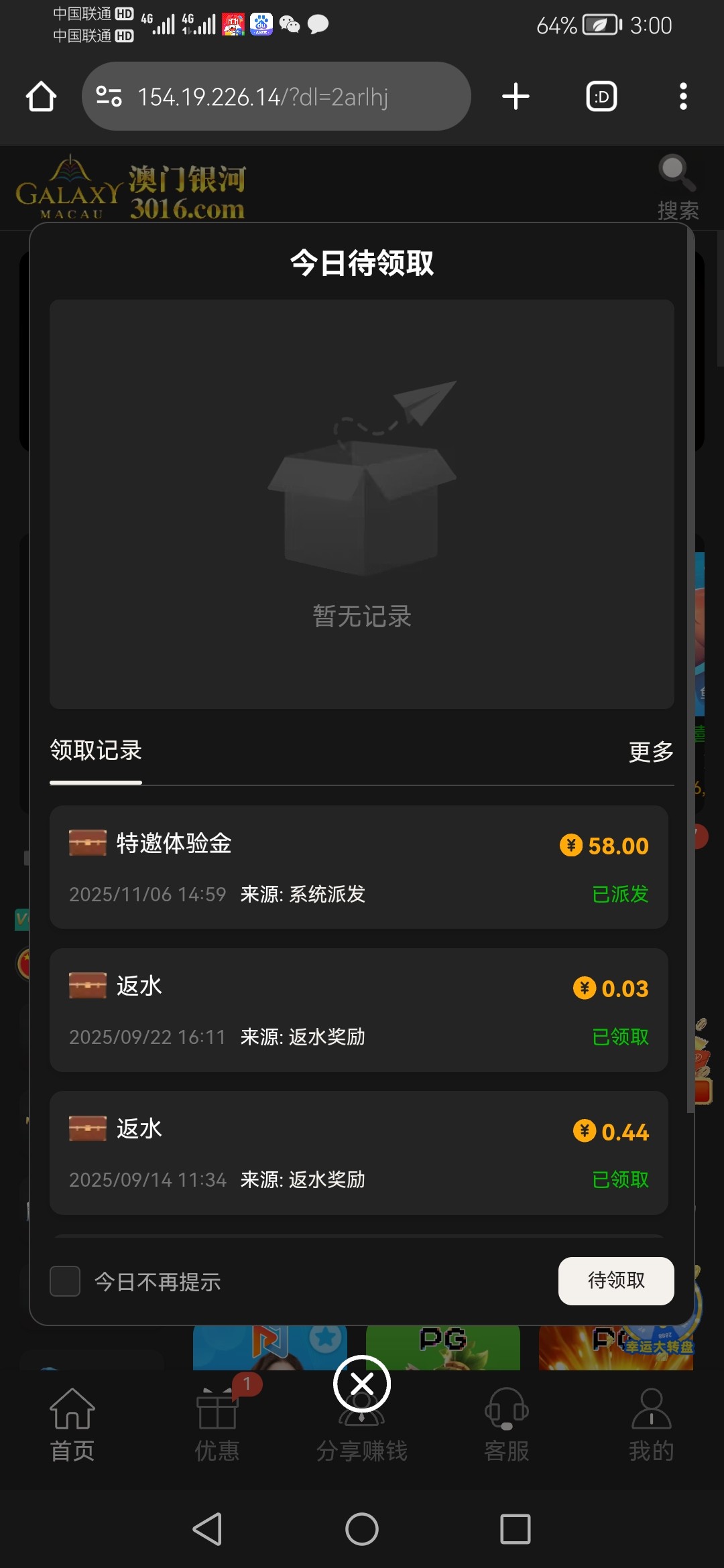Open the 特邀体验金 58.00 record
This screenshot has width=724, height=1568.
tap(359, 867)
